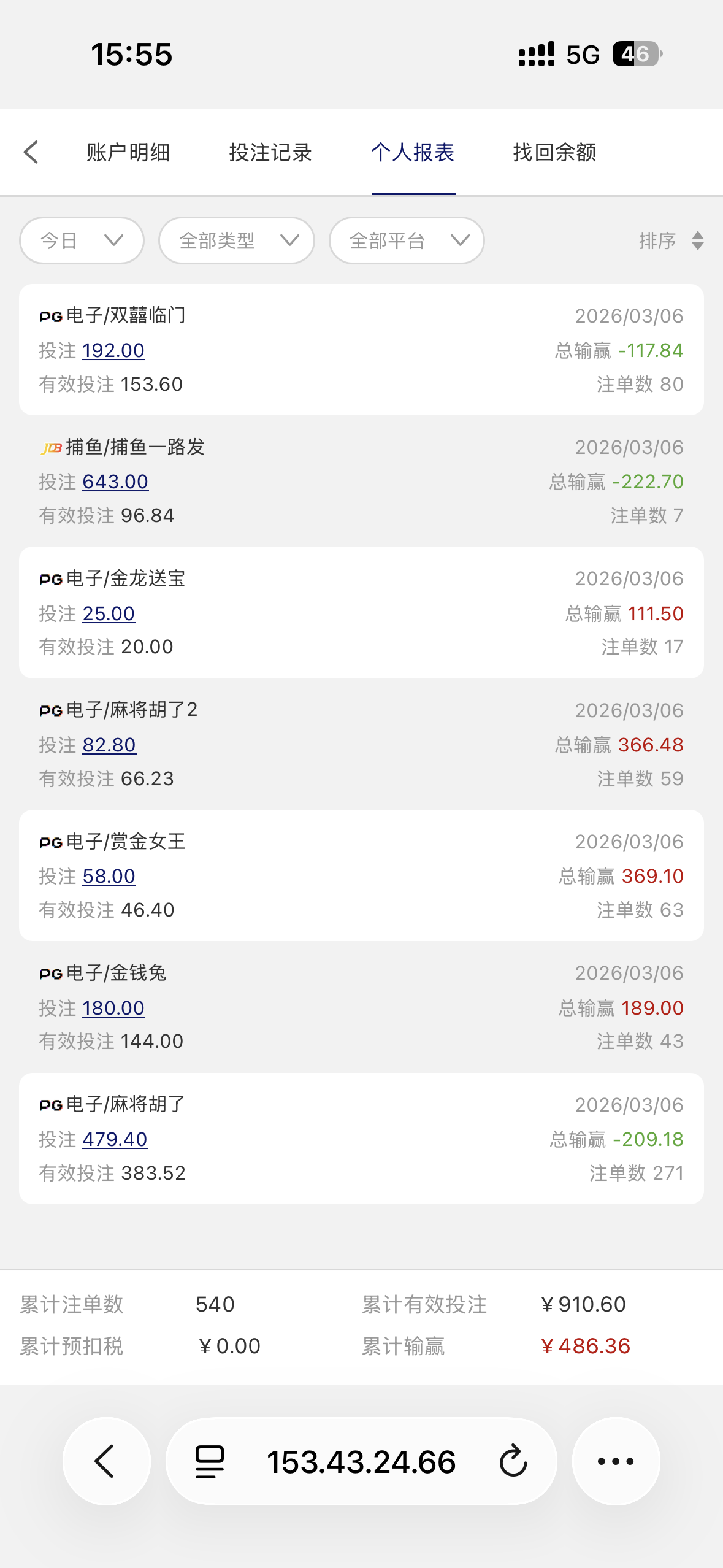Go to previous page with browser back
723x1568 pixels.
[106, 1461]
